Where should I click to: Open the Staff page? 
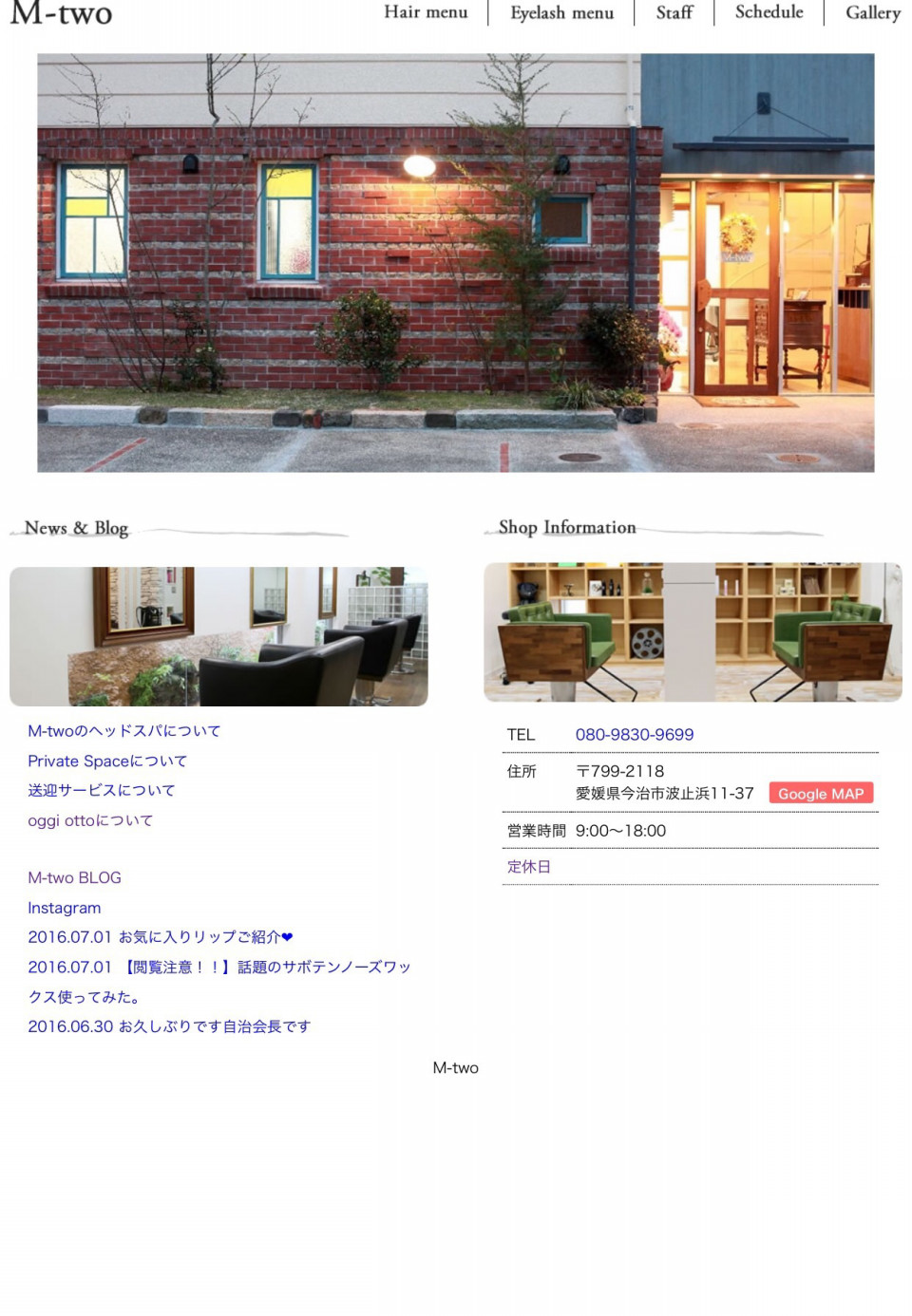674,12
